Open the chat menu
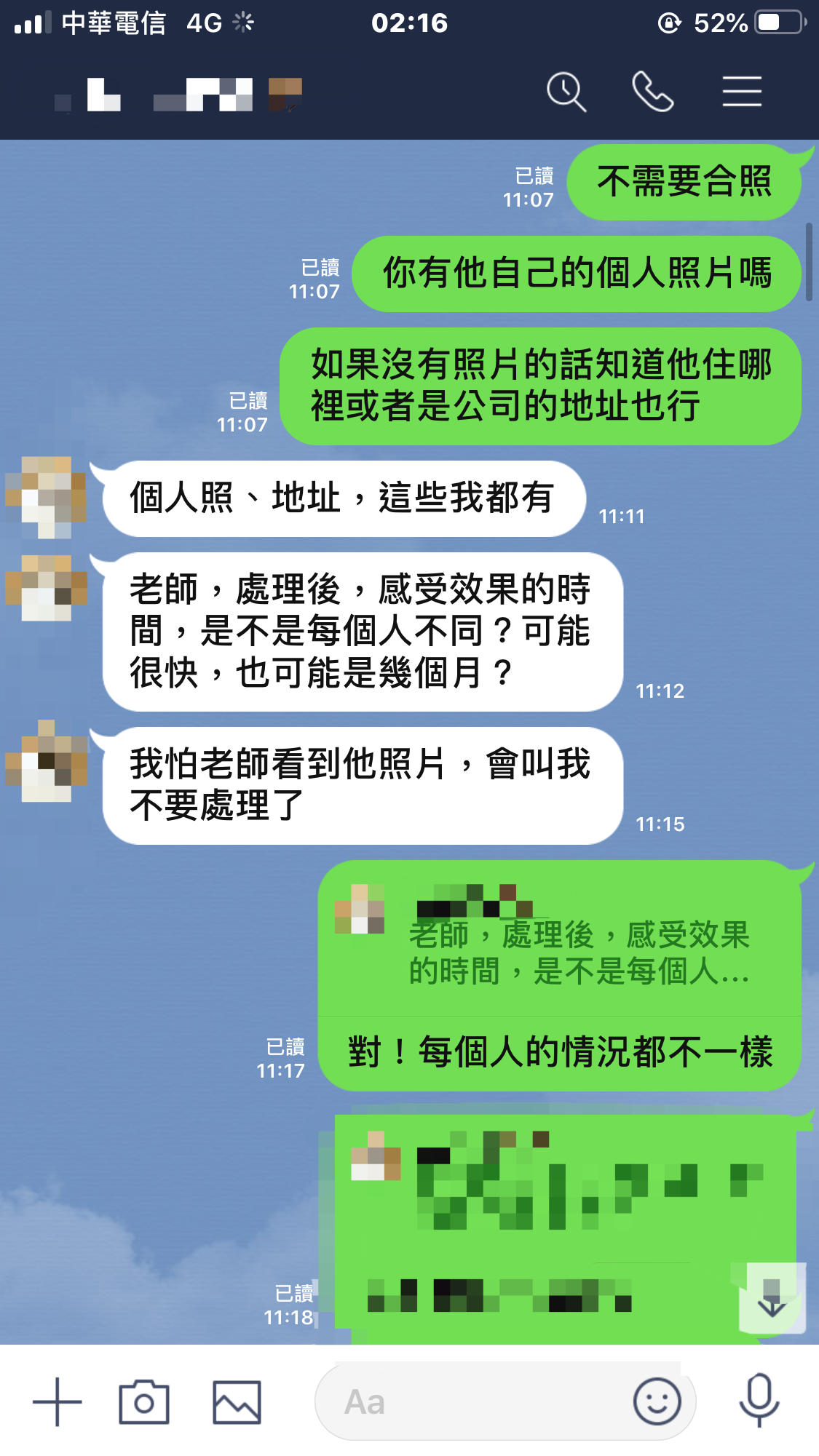Image resolution: width=819 pixels, height=1456 pixels. click(x=742, y=92)
